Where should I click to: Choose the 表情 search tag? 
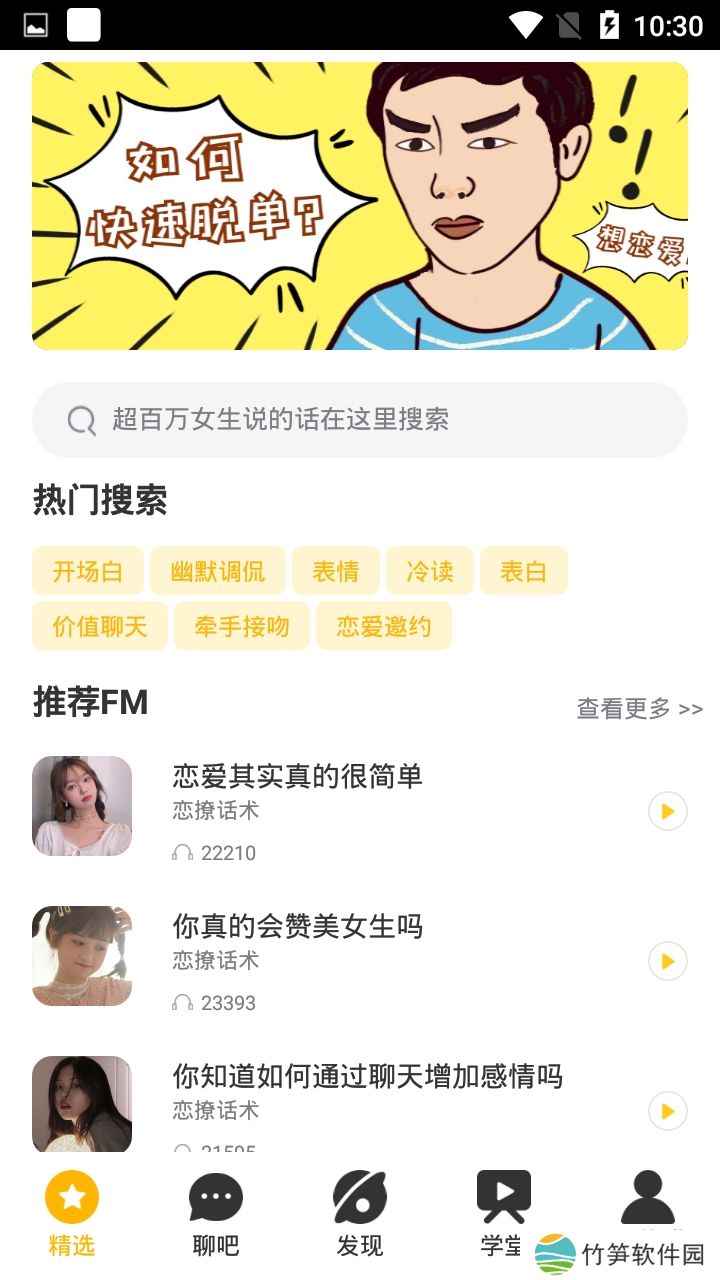(336, 571)
